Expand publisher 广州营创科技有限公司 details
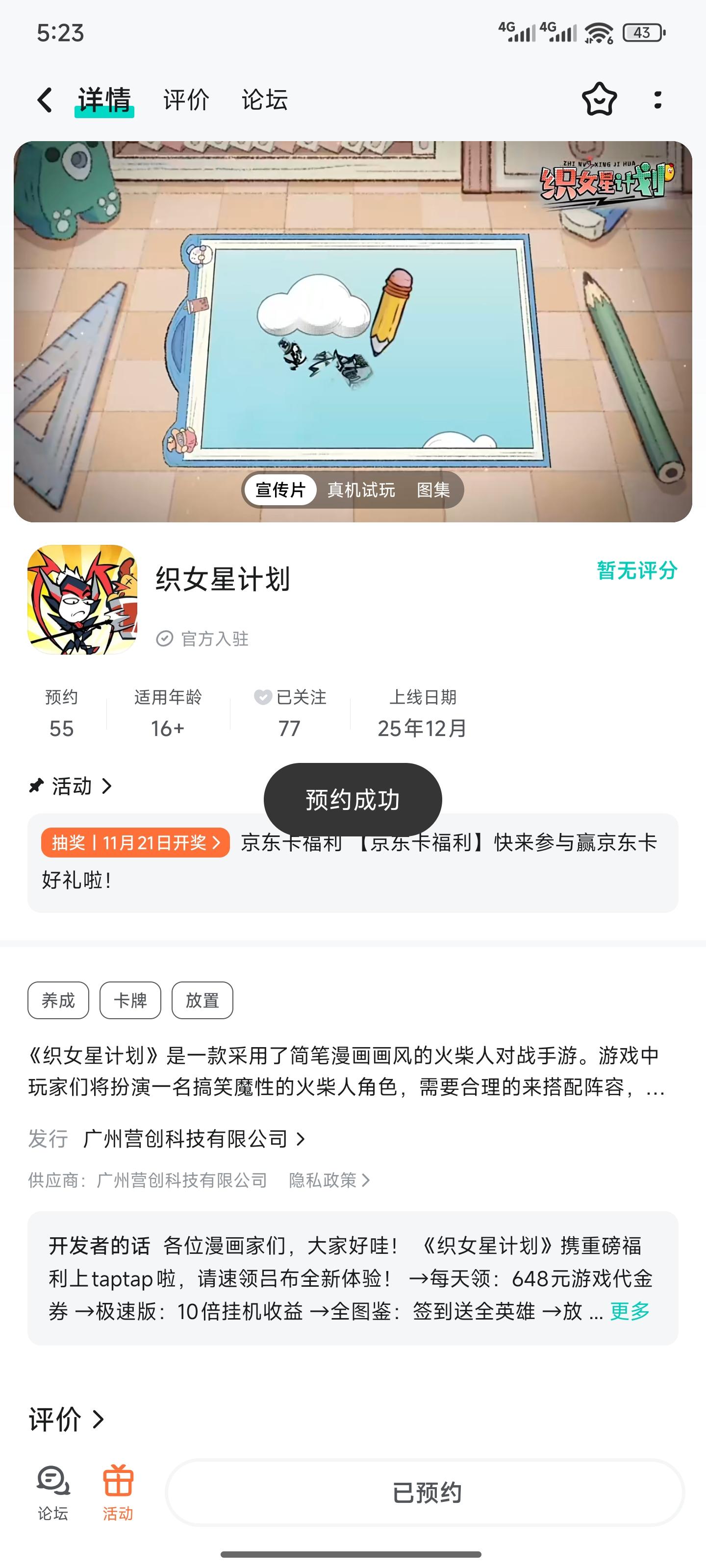 click(184, 1139)
